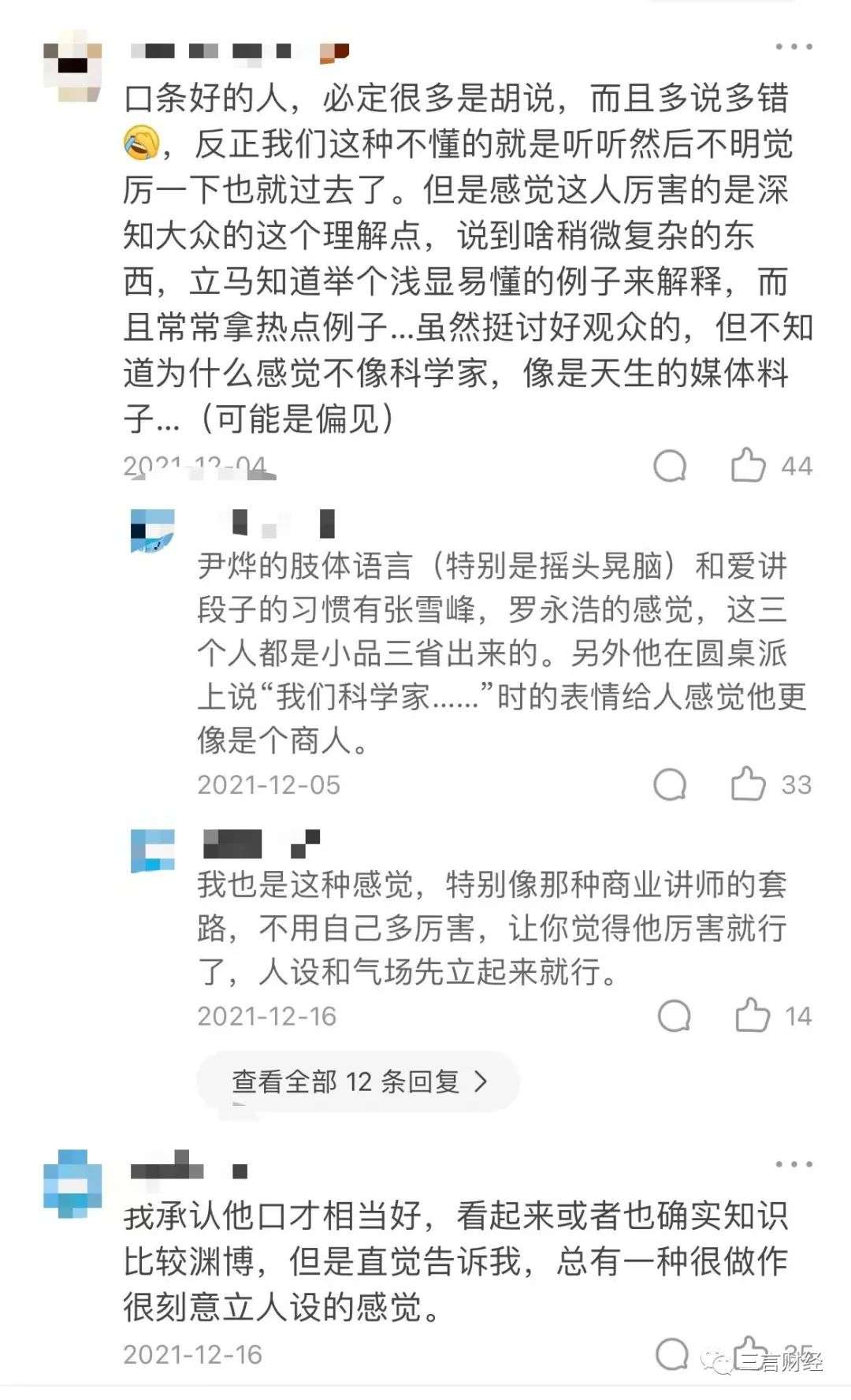851x1400 pixels.
Task: Open overflow menu on the 我承认他口才相当好 comment
Action: pos(793,1164)
